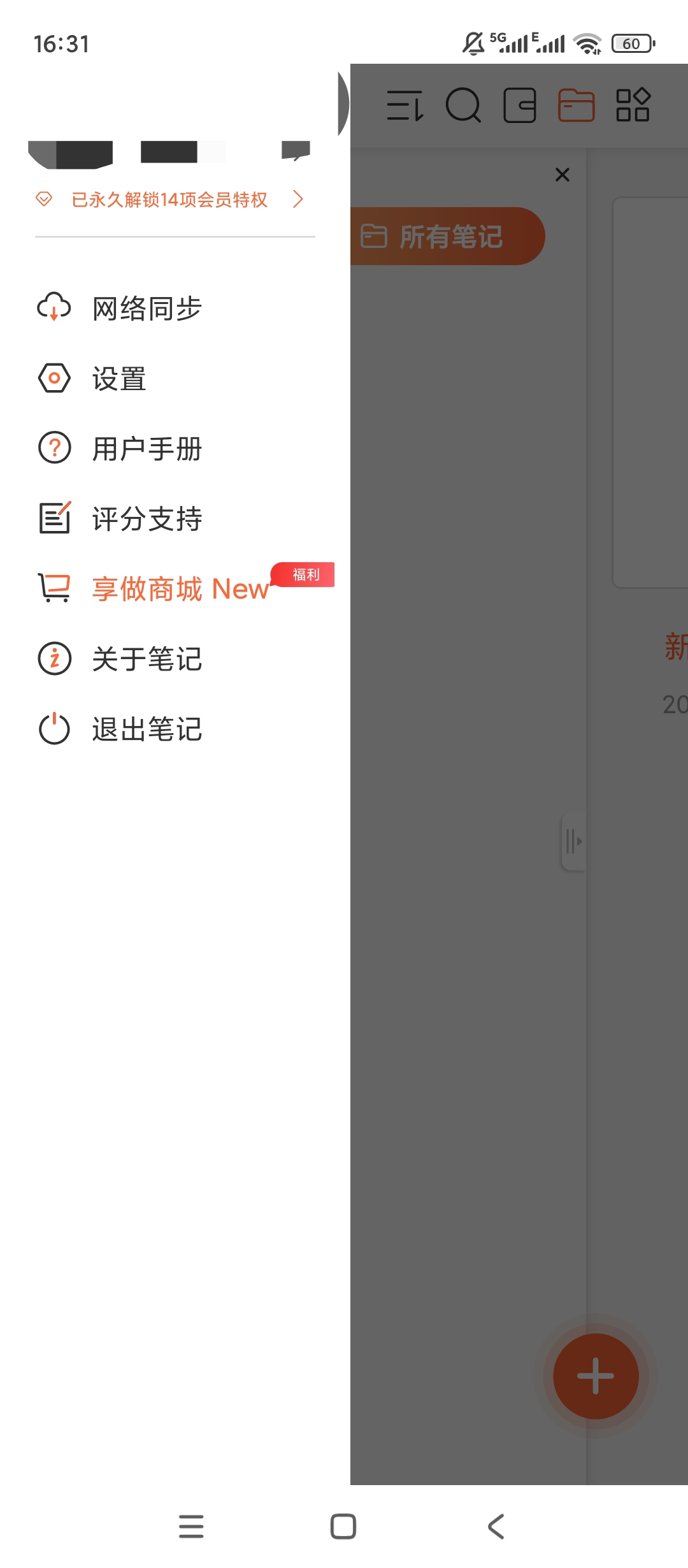Tap the orange folder icon in toolbar
This screenshot has width=688, height=1568.
(x=576, y=105)
